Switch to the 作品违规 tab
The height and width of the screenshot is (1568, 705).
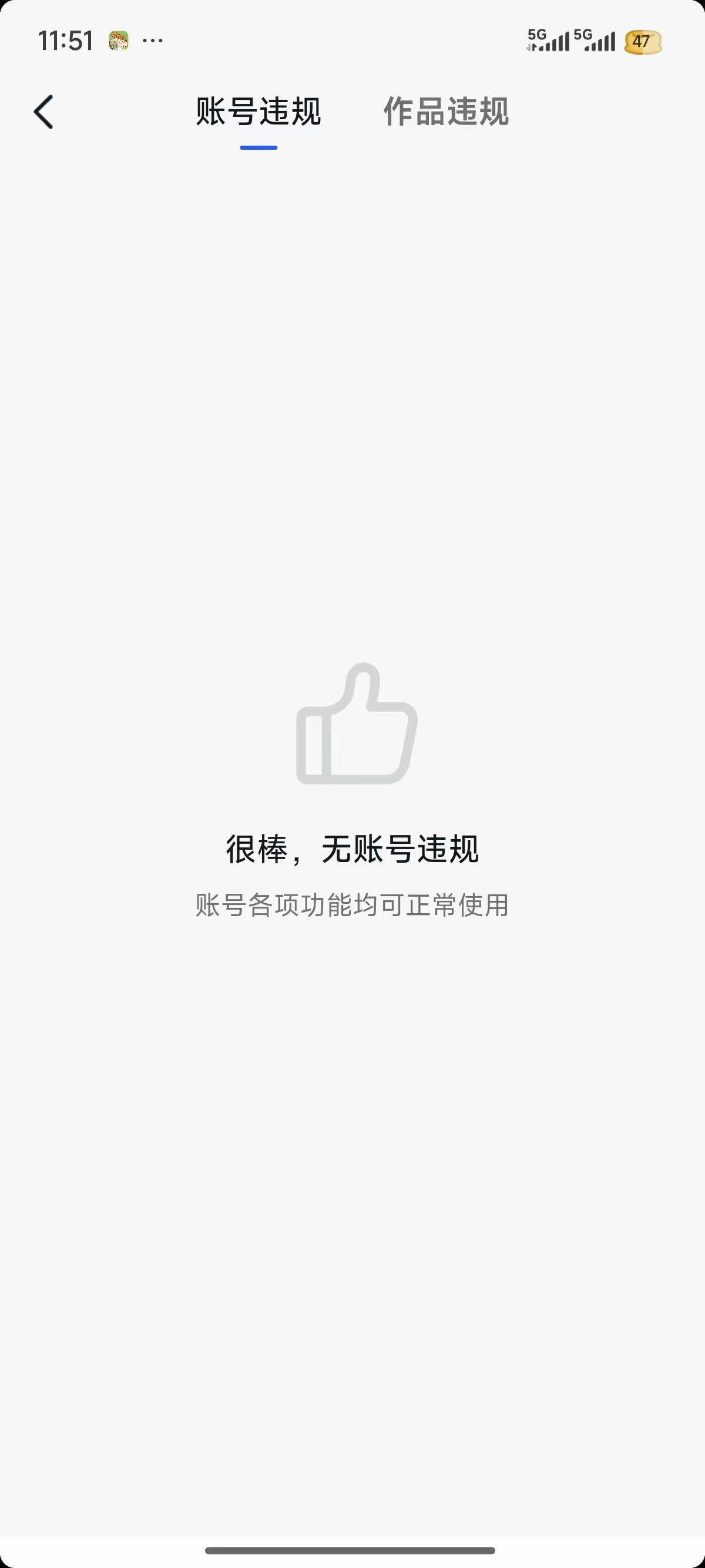point(446,112)
